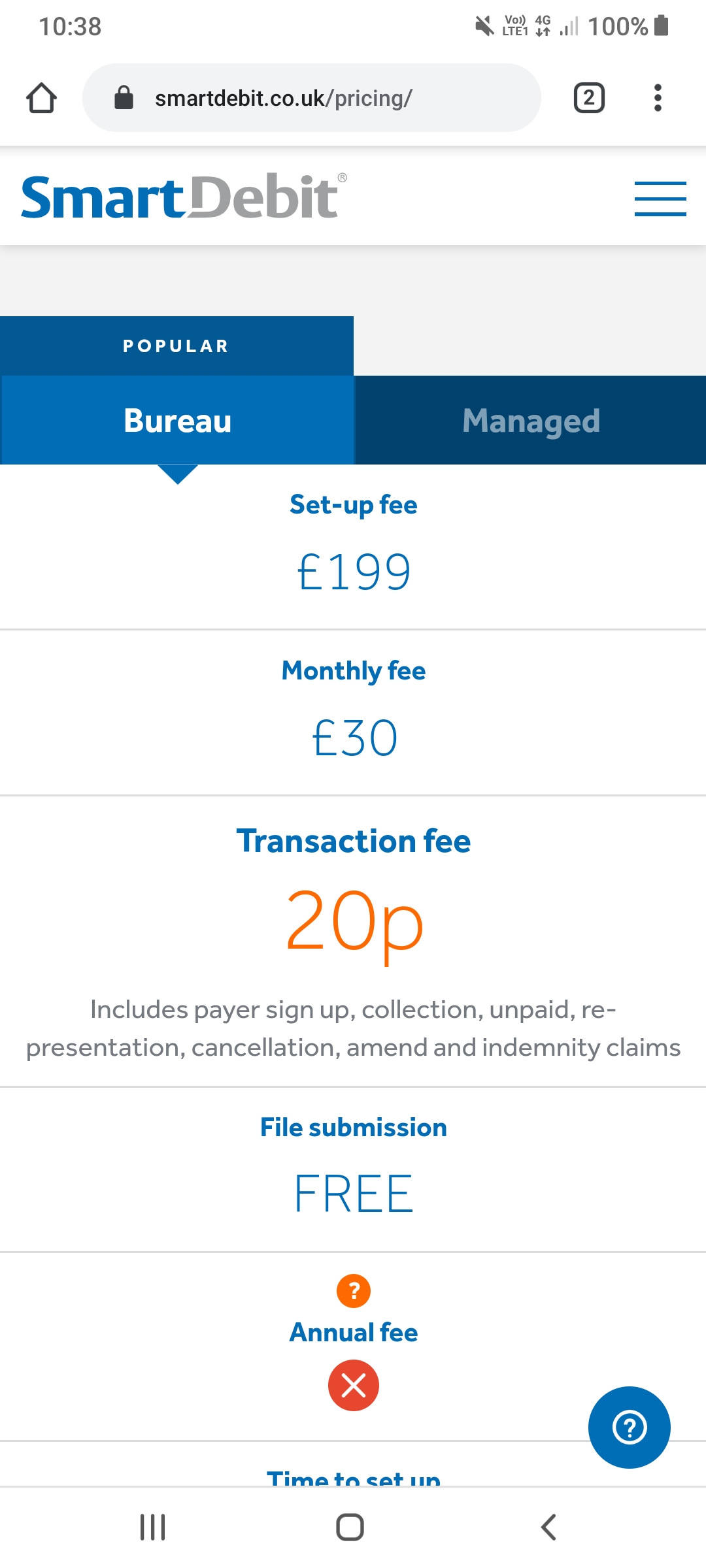Viewport: 706px width, 1568px height.
Task: Tap the SmartDebit logo
Action: click(184, 196)
